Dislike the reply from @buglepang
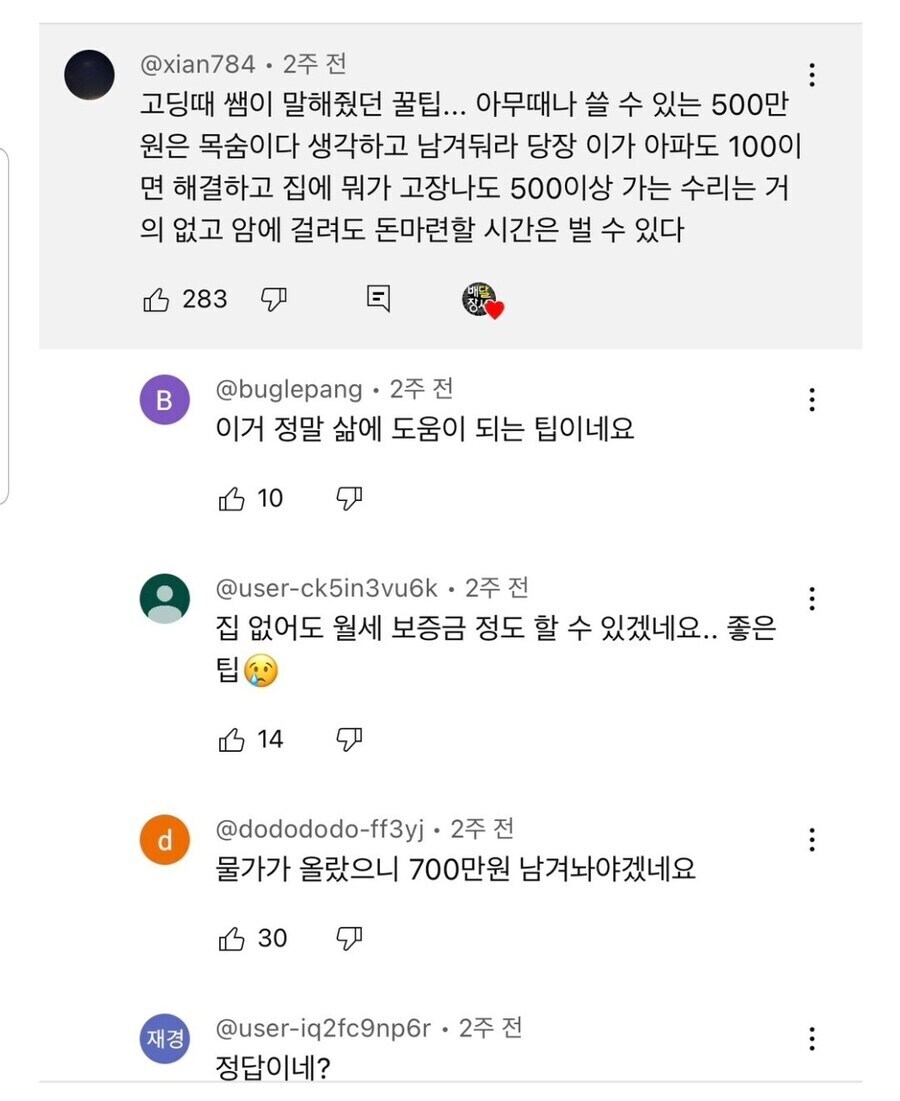Image resolution: width=900 pixels, height=1101 pixels. pos(348,497)
